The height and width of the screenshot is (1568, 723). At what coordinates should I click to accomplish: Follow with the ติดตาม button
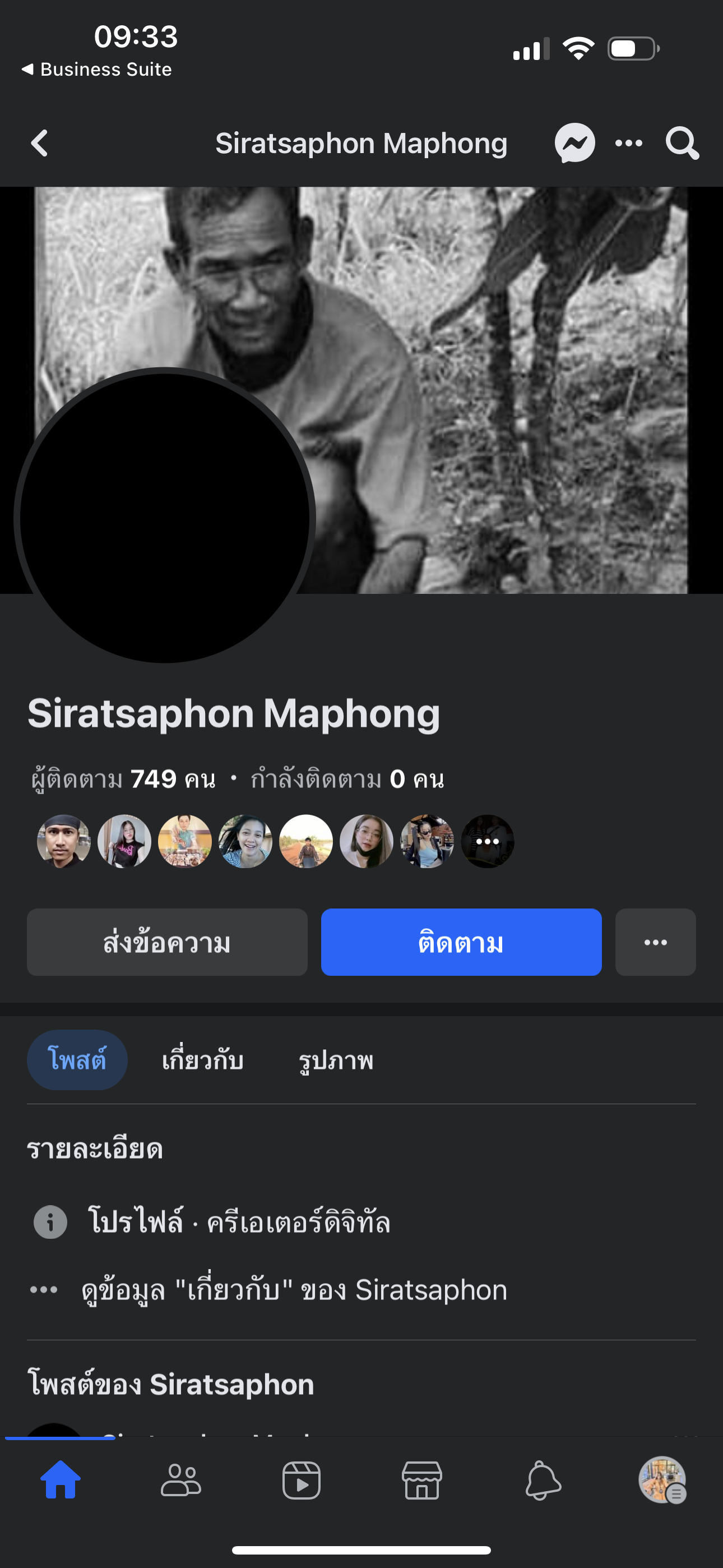461,942
